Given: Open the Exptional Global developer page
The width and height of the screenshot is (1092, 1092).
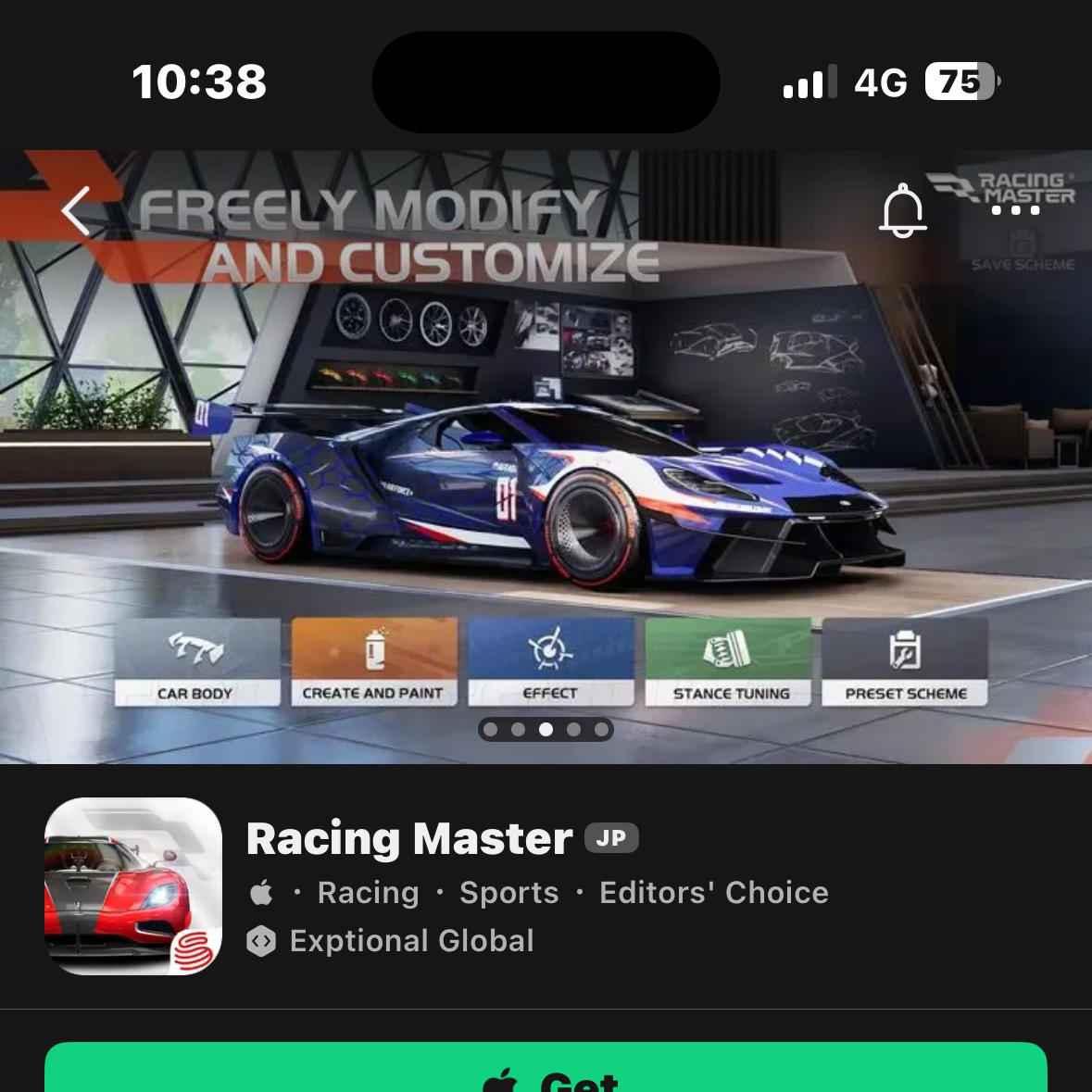Looking at the screenshot, I should [411, 941].
